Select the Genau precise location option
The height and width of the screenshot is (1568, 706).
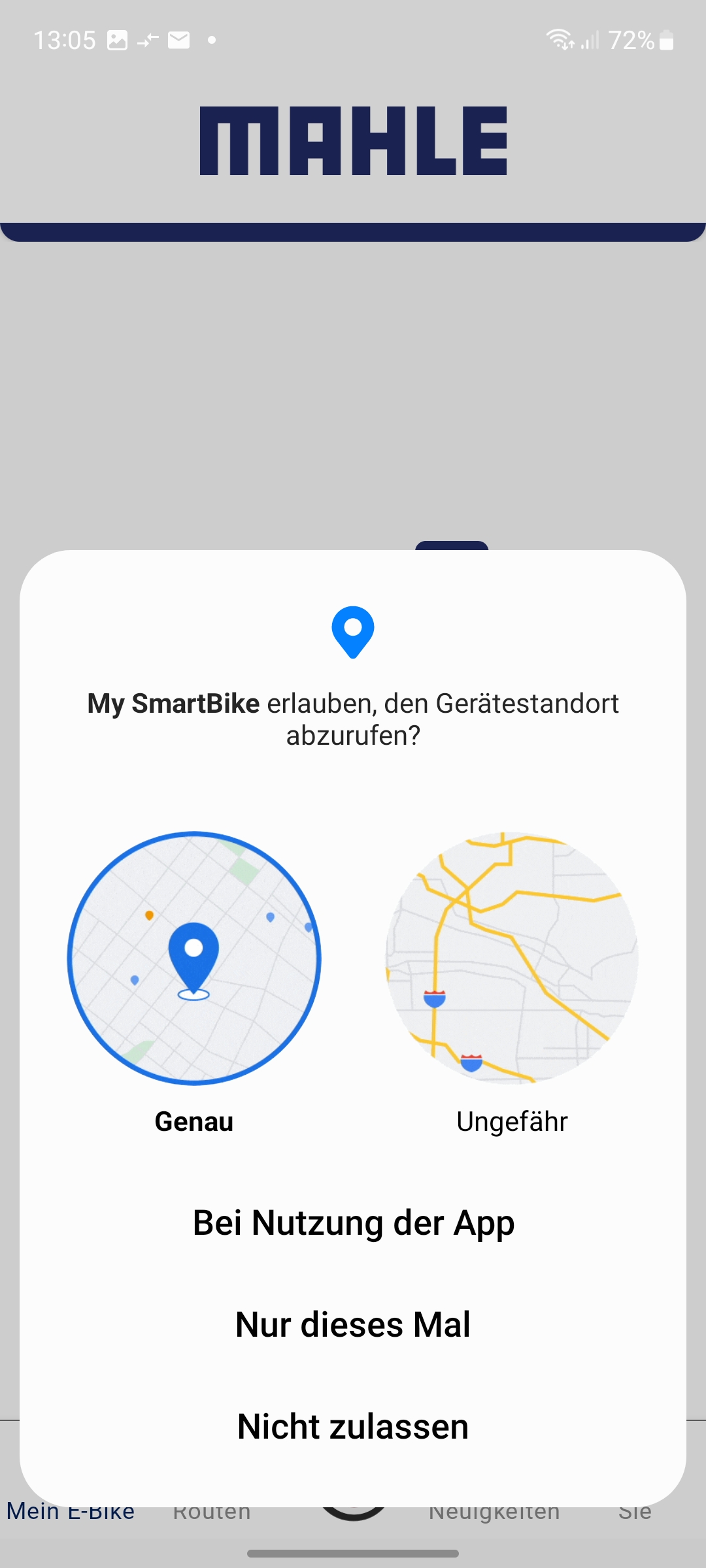tap(194, 958)
